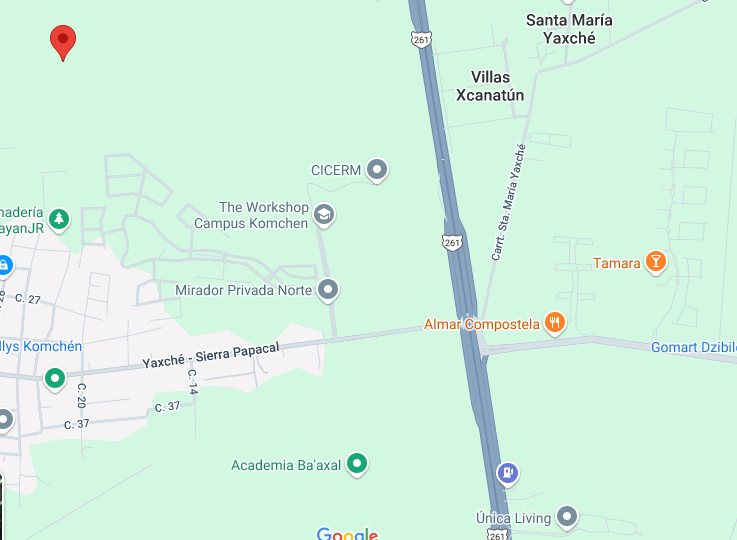
Task: Tap the Almar Compostela restaurant marker
Action: (555, 322)
